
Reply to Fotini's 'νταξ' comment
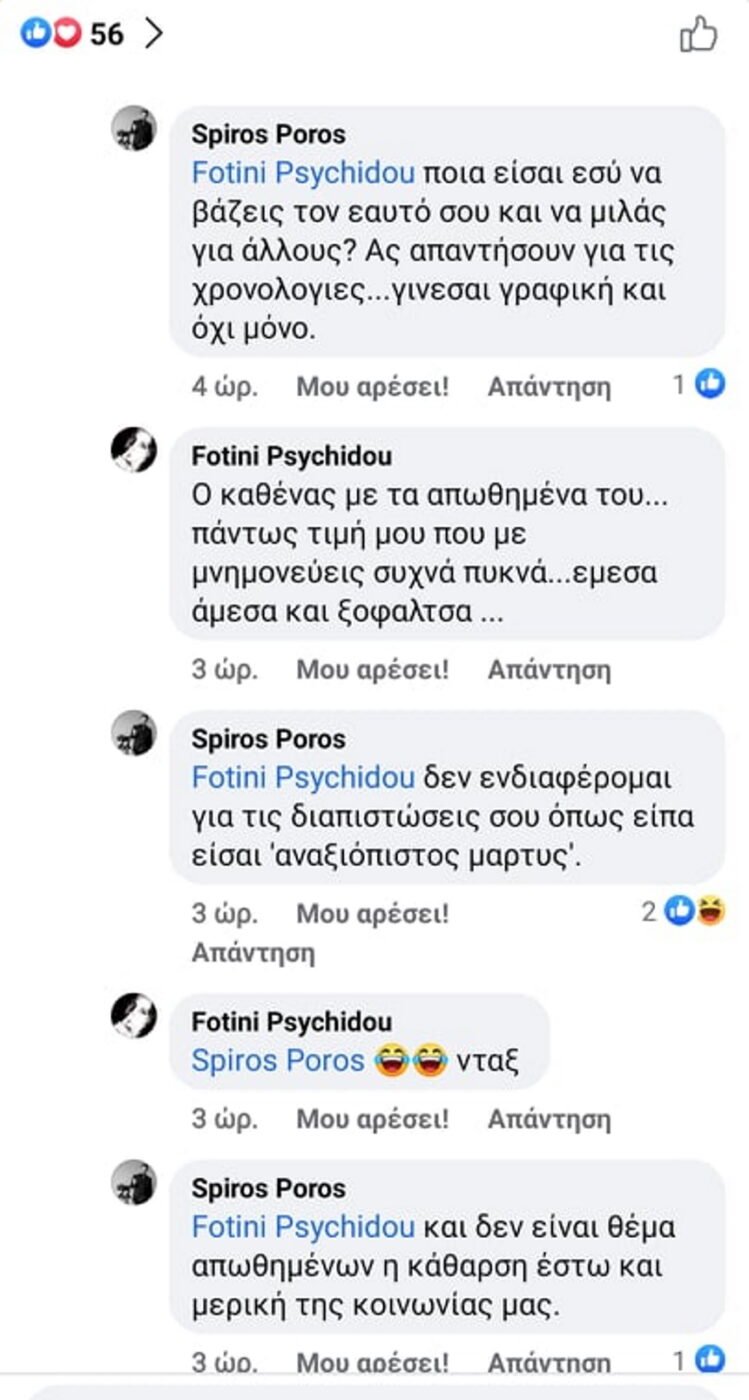click(548, 1118)
